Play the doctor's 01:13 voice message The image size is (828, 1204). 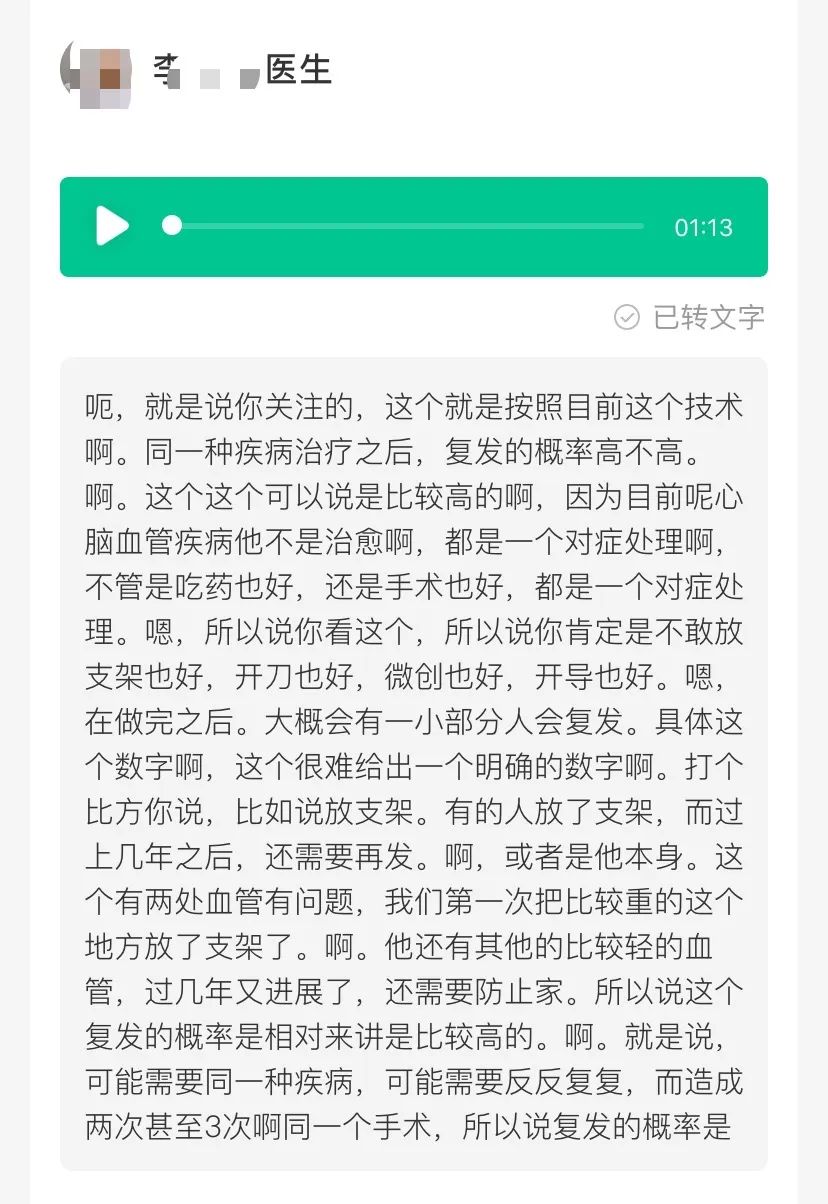point(112,226)
